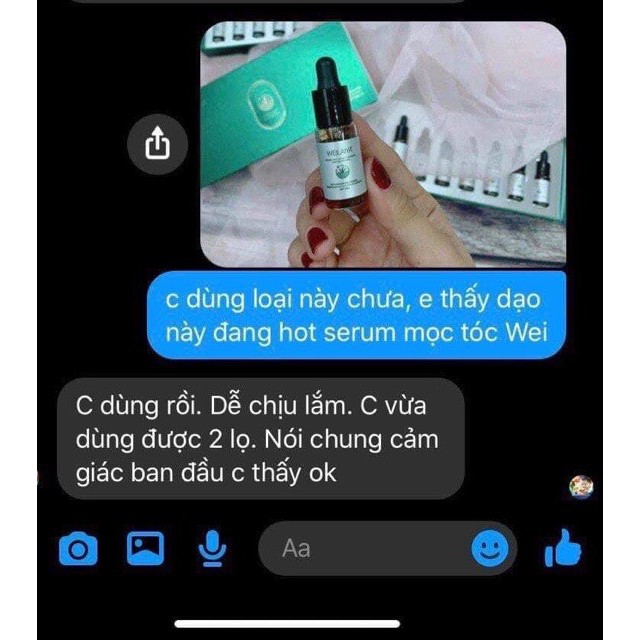Send a thumbs-up like

[563, 548]
